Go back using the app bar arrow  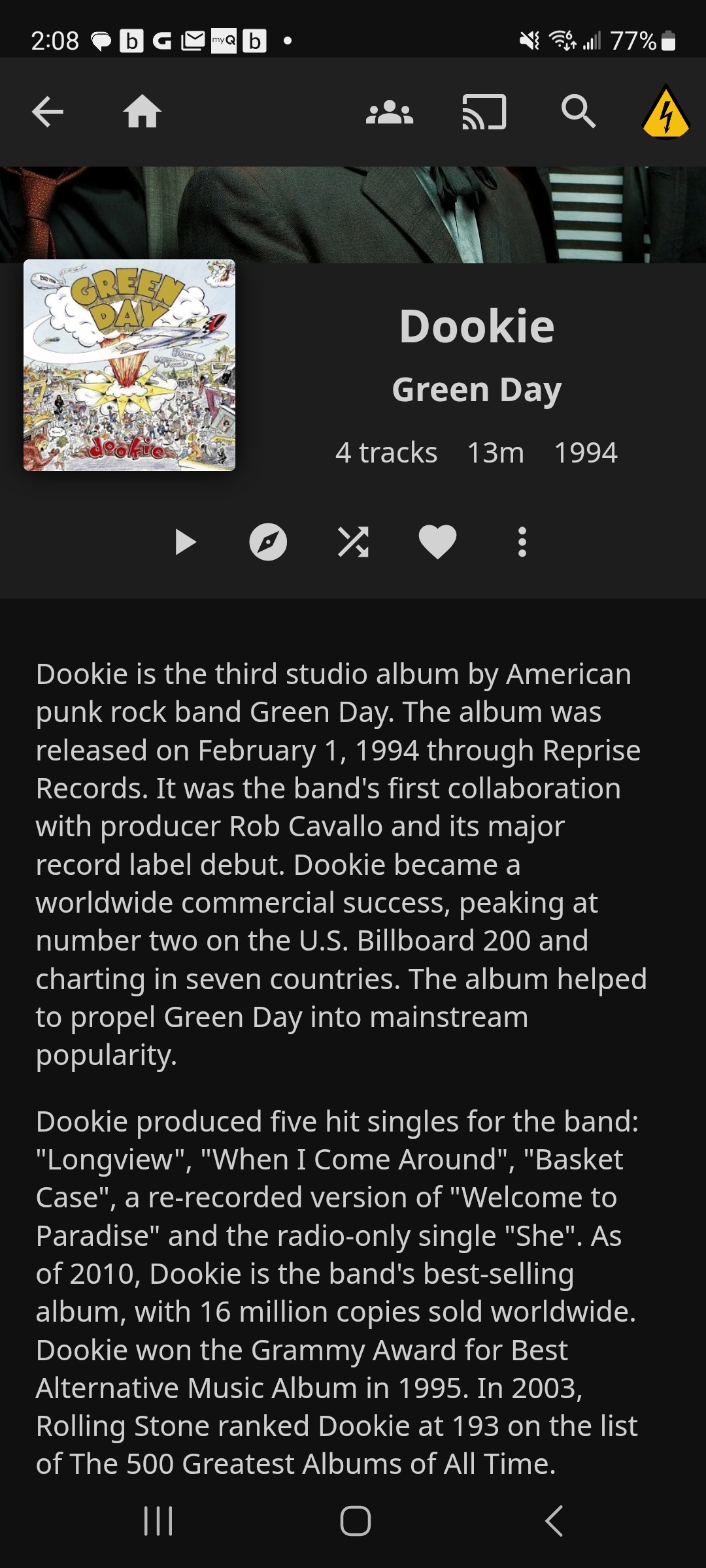point(48,112)
